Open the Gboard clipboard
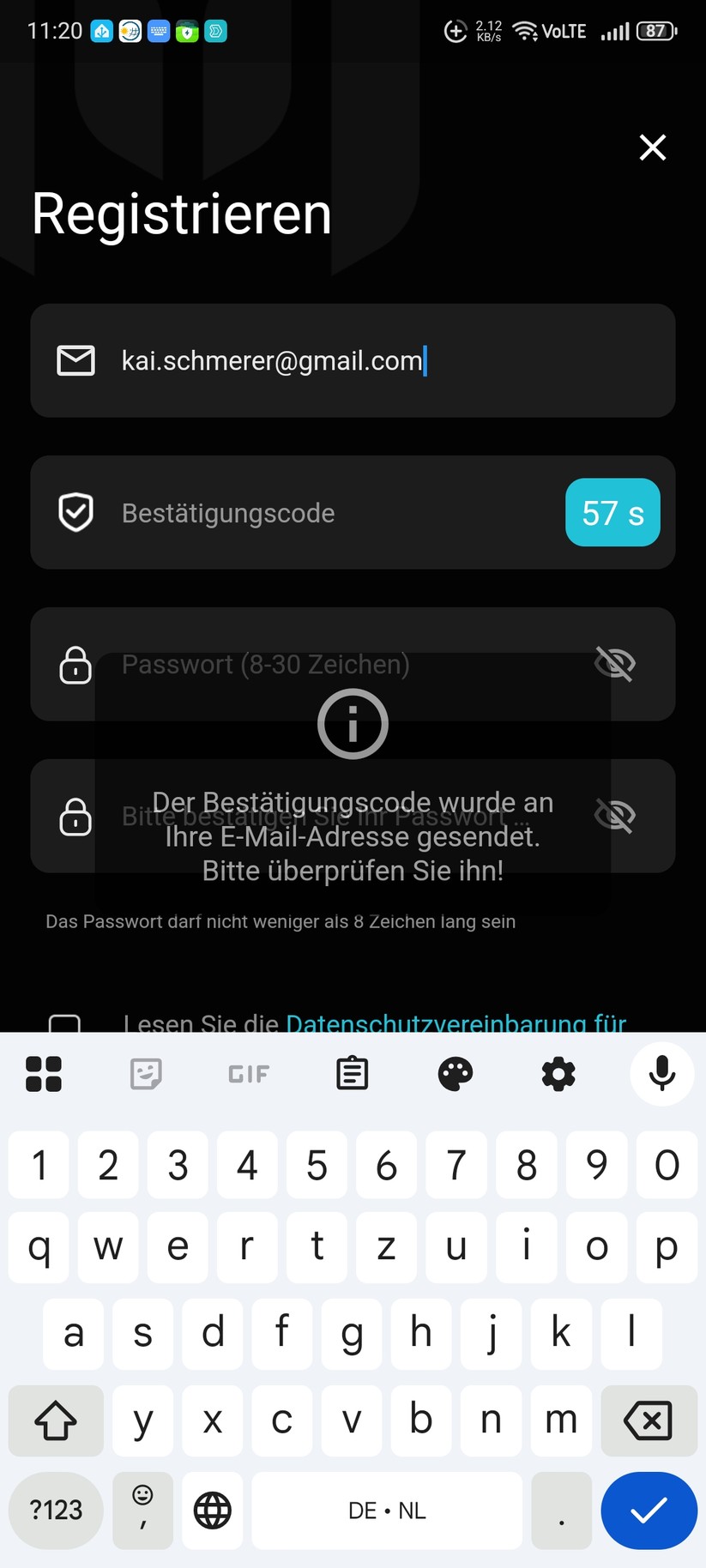This screenshot has width=706, height=1568. tap(352, 1073)
